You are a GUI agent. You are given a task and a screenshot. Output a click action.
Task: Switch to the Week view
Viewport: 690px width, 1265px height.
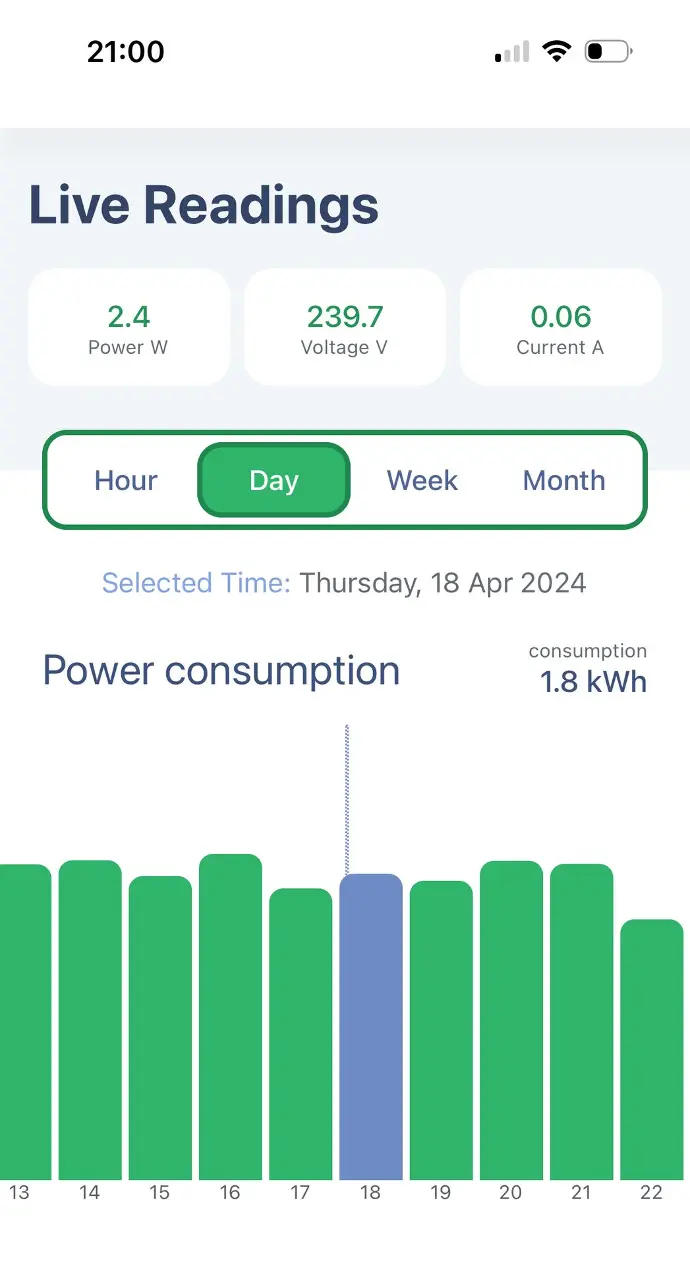click(x=422, y=480)
